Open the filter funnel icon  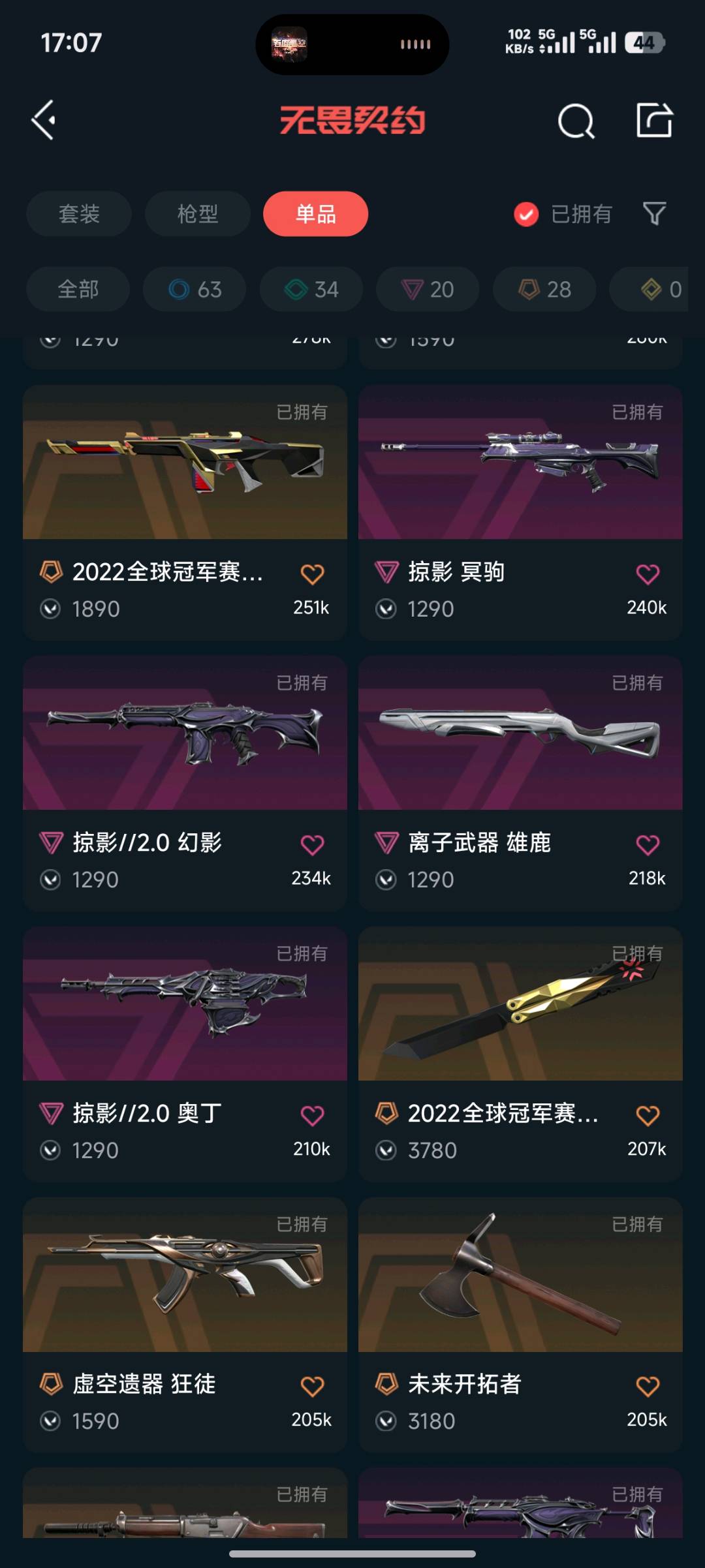pos(654,213)
